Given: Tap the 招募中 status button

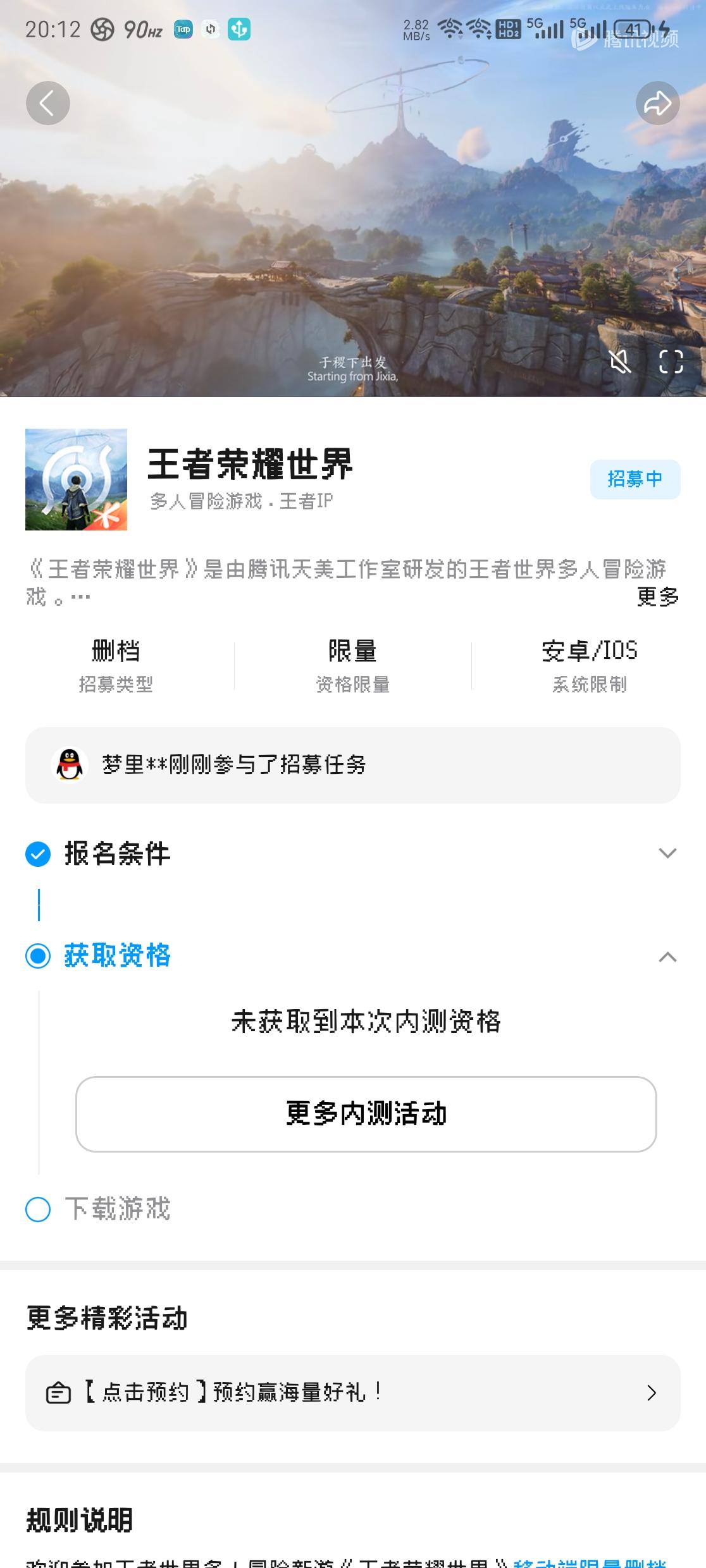Looking at the screenshot, I should [x=635, y=479].
